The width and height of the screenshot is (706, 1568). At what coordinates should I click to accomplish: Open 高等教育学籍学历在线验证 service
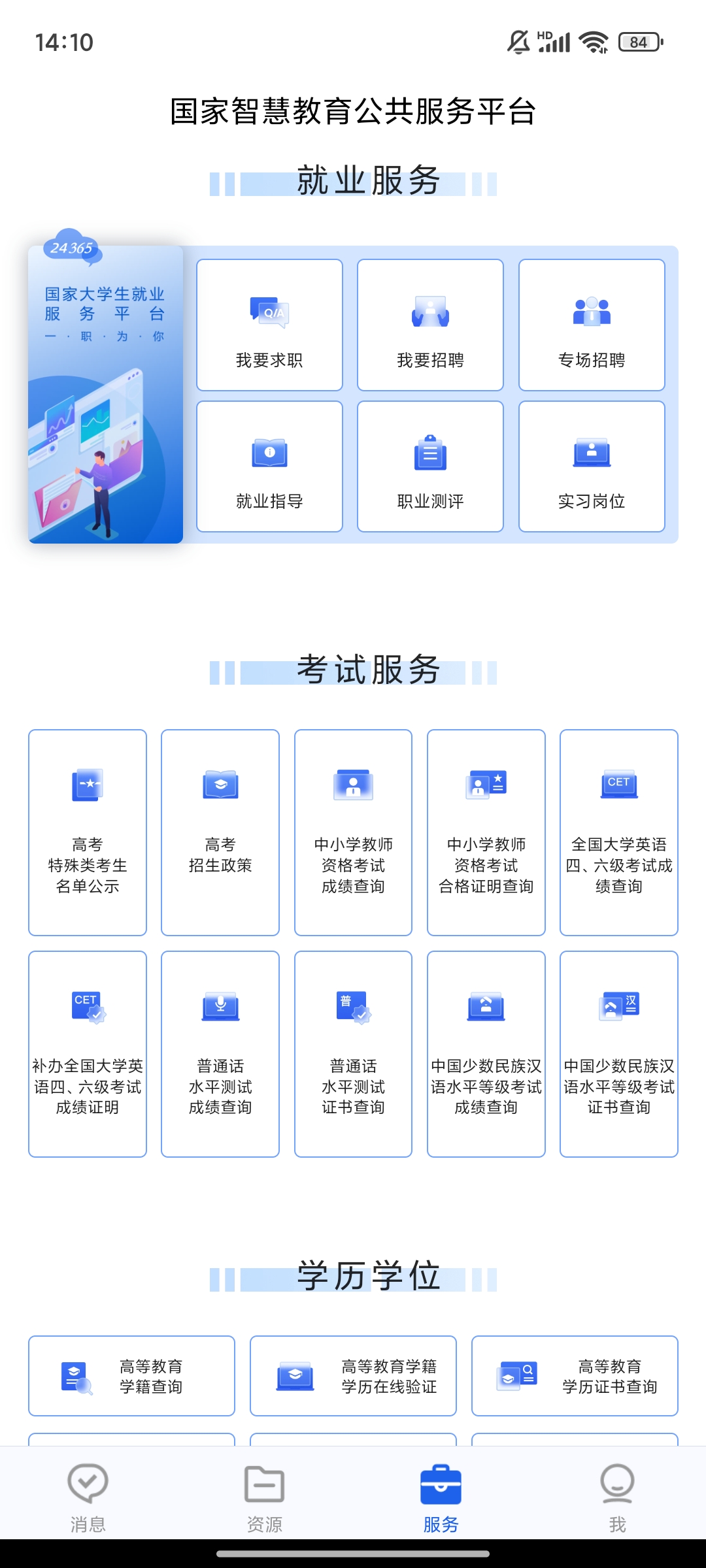click(353, 1375)
